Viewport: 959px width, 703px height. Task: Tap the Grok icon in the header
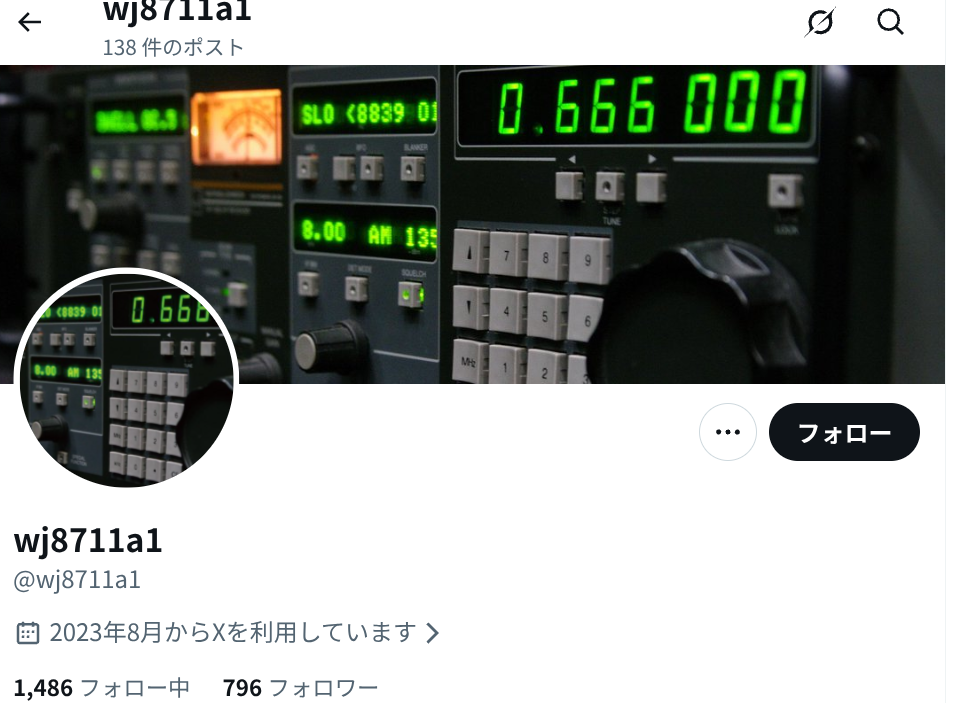point(820,22)
